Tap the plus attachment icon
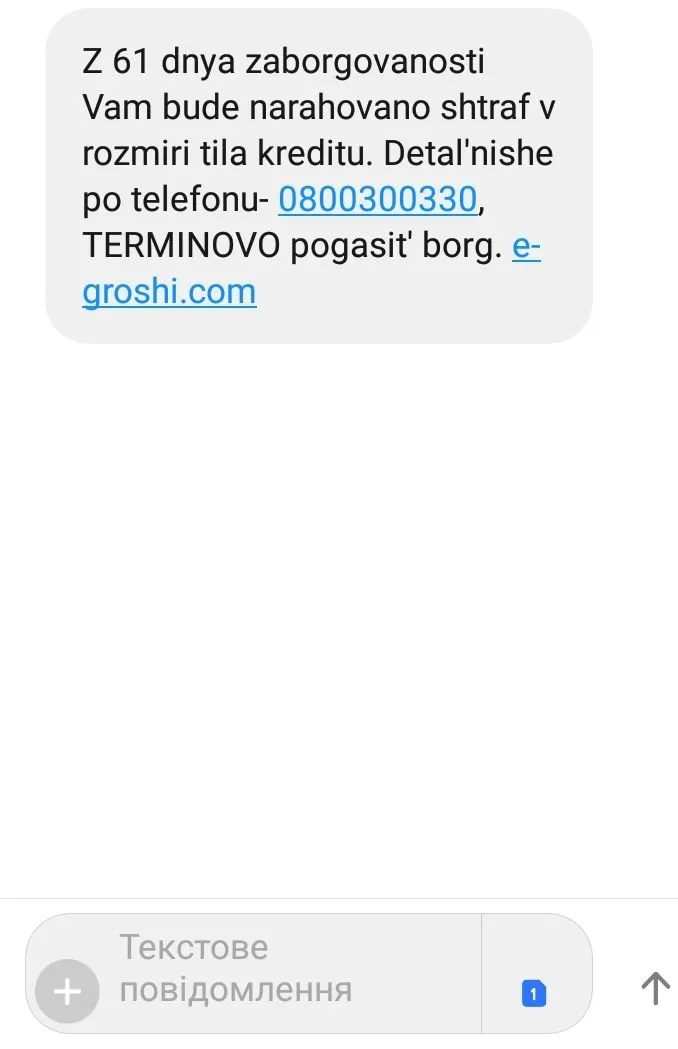Screen dimensions: 678x1049 coord(67,992)
